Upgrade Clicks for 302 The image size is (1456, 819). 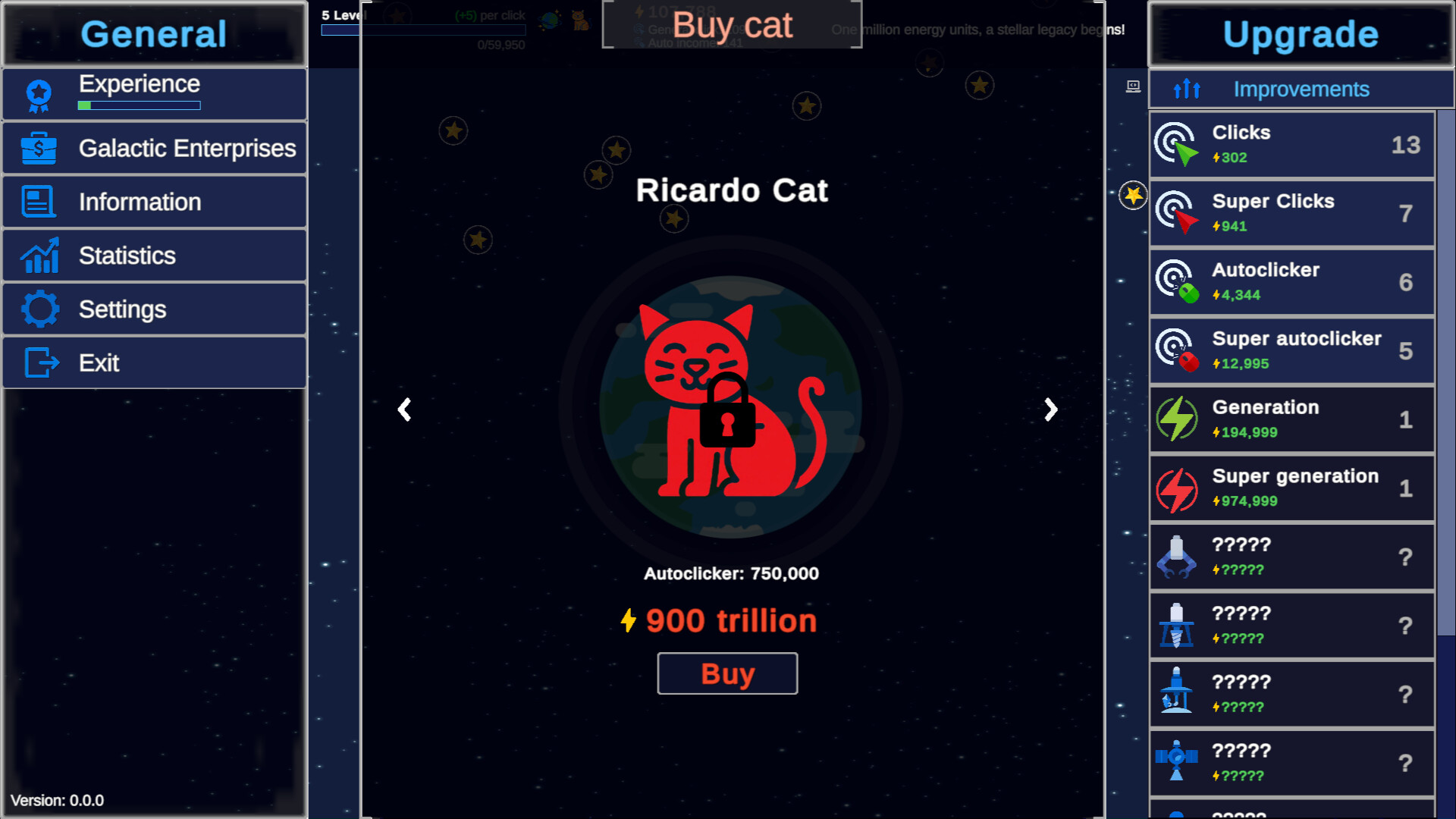(x=1291, y=145)
